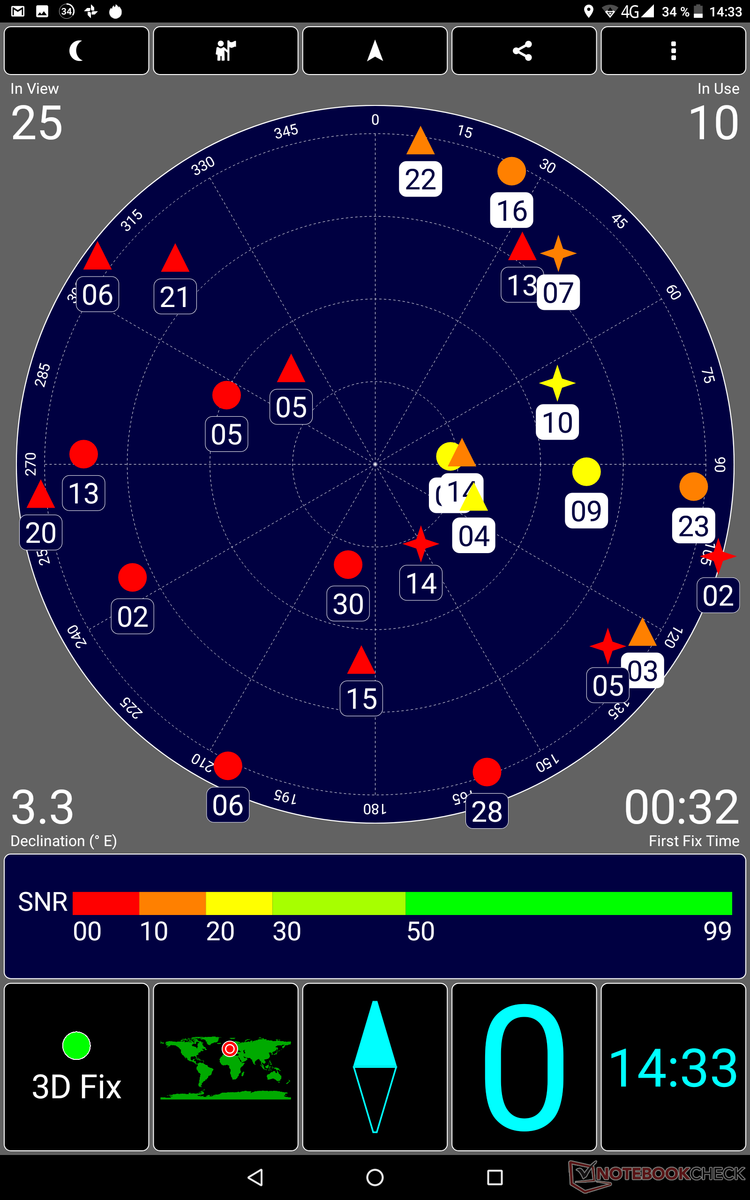This screenshot has height=1200, width=750.
Task: Go to the home screen
Action: tap(375, 1177)
